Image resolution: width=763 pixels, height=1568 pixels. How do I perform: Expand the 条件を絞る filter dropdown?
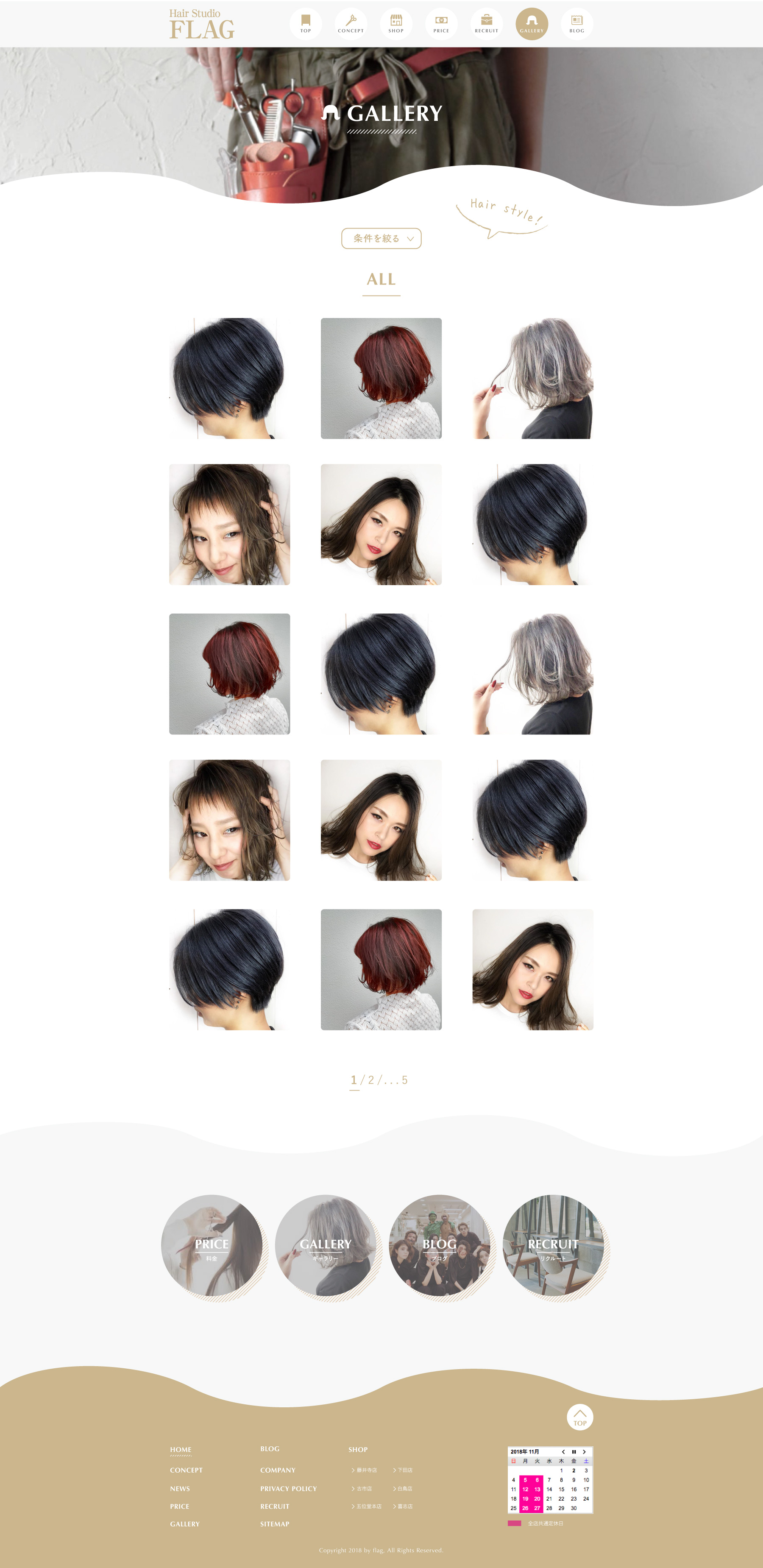(381, 239)
